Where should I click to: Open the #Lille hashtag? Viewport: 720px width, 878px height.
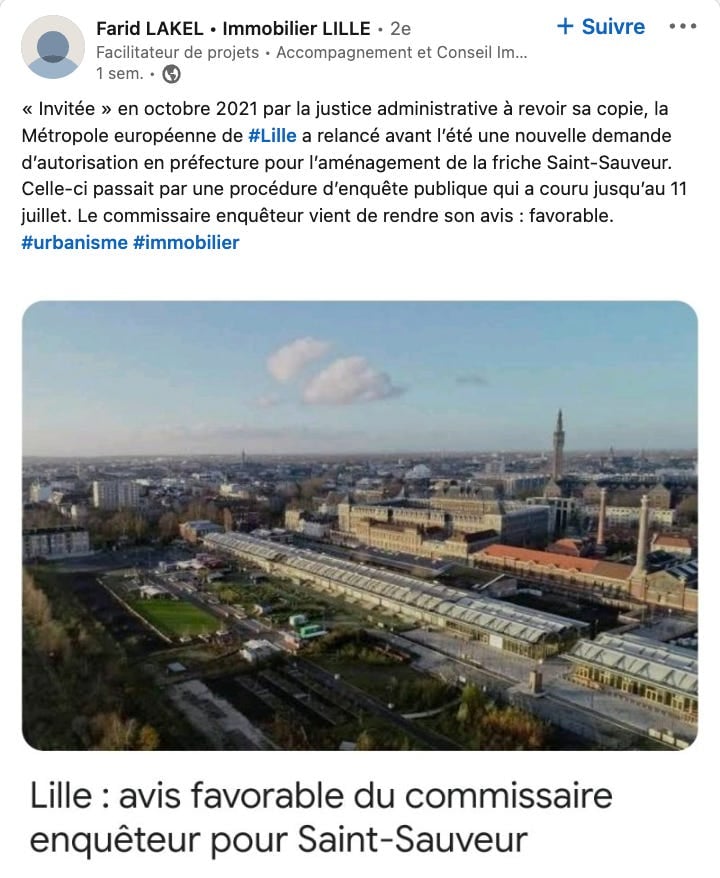(272, 136)
